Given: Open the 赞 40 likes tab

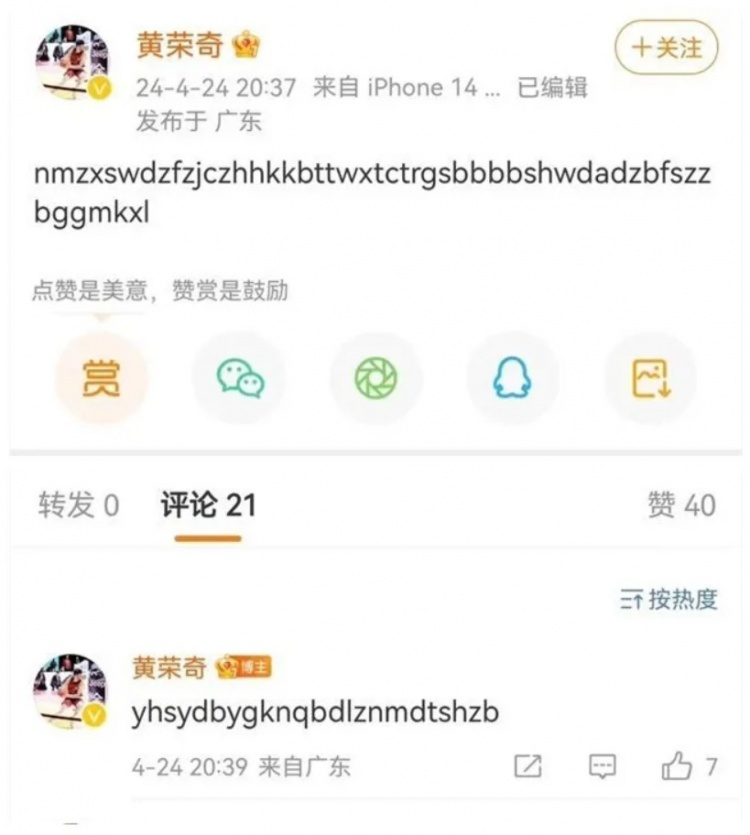Looking at the screenshot, I should click(x=681, y=505).
